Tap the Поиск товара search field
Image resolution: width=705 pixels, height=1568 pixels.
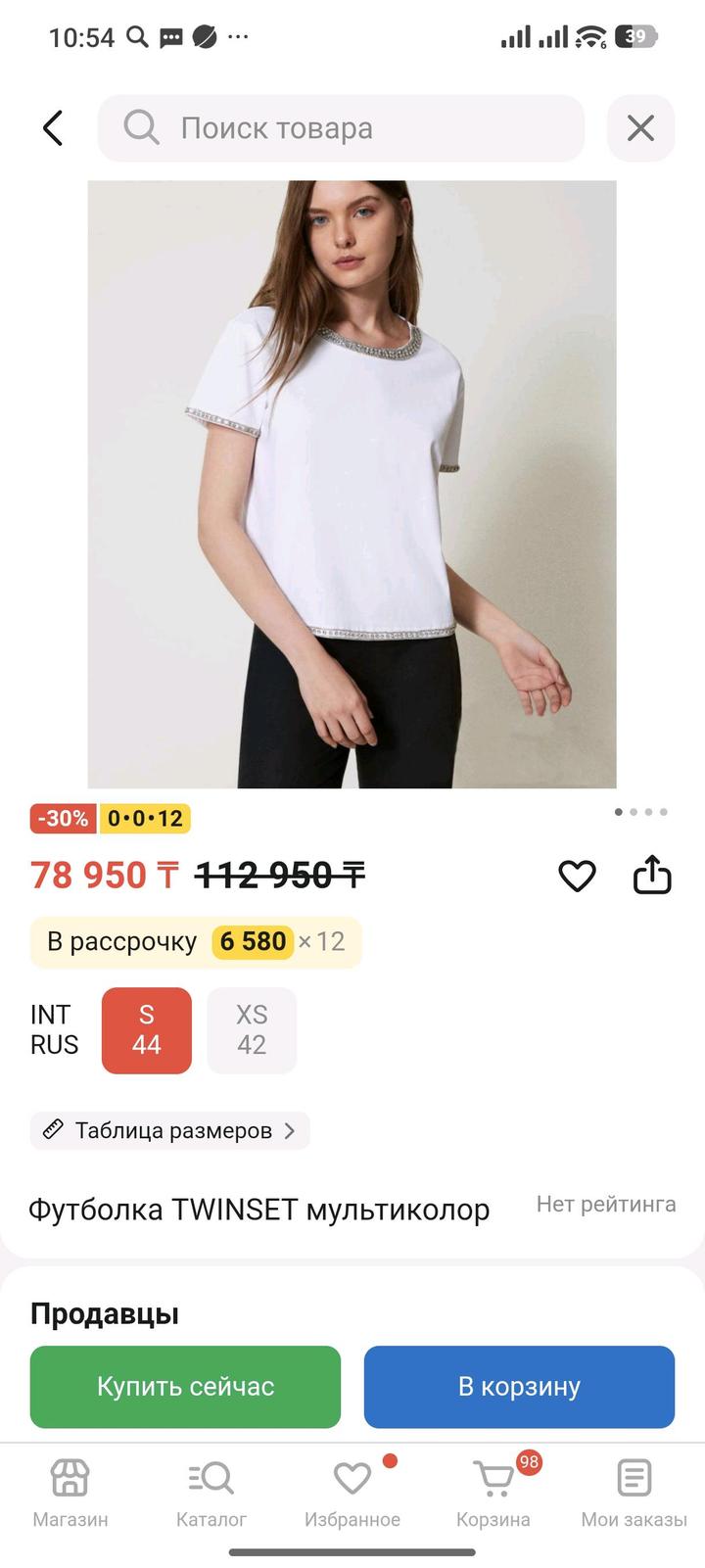[x=341, y=128]
